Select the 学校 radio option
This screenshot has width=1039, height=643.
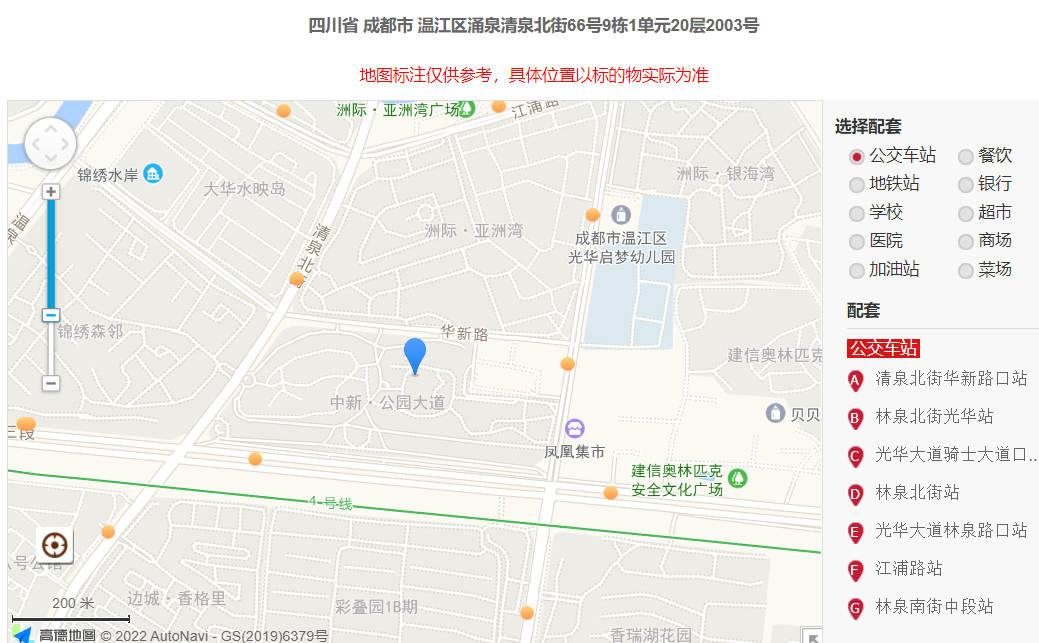(x=857, y=214)
